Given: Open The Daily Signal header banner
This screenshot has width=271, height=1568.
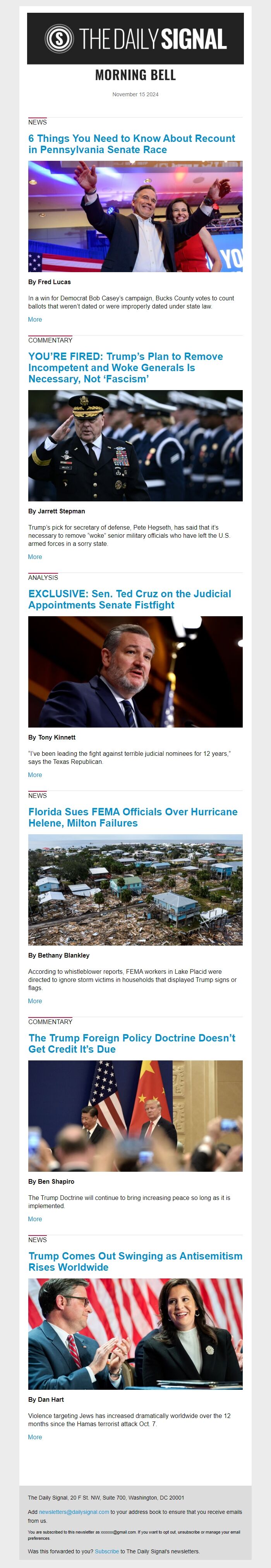Looking at the screenshot, I should [135, 39].
